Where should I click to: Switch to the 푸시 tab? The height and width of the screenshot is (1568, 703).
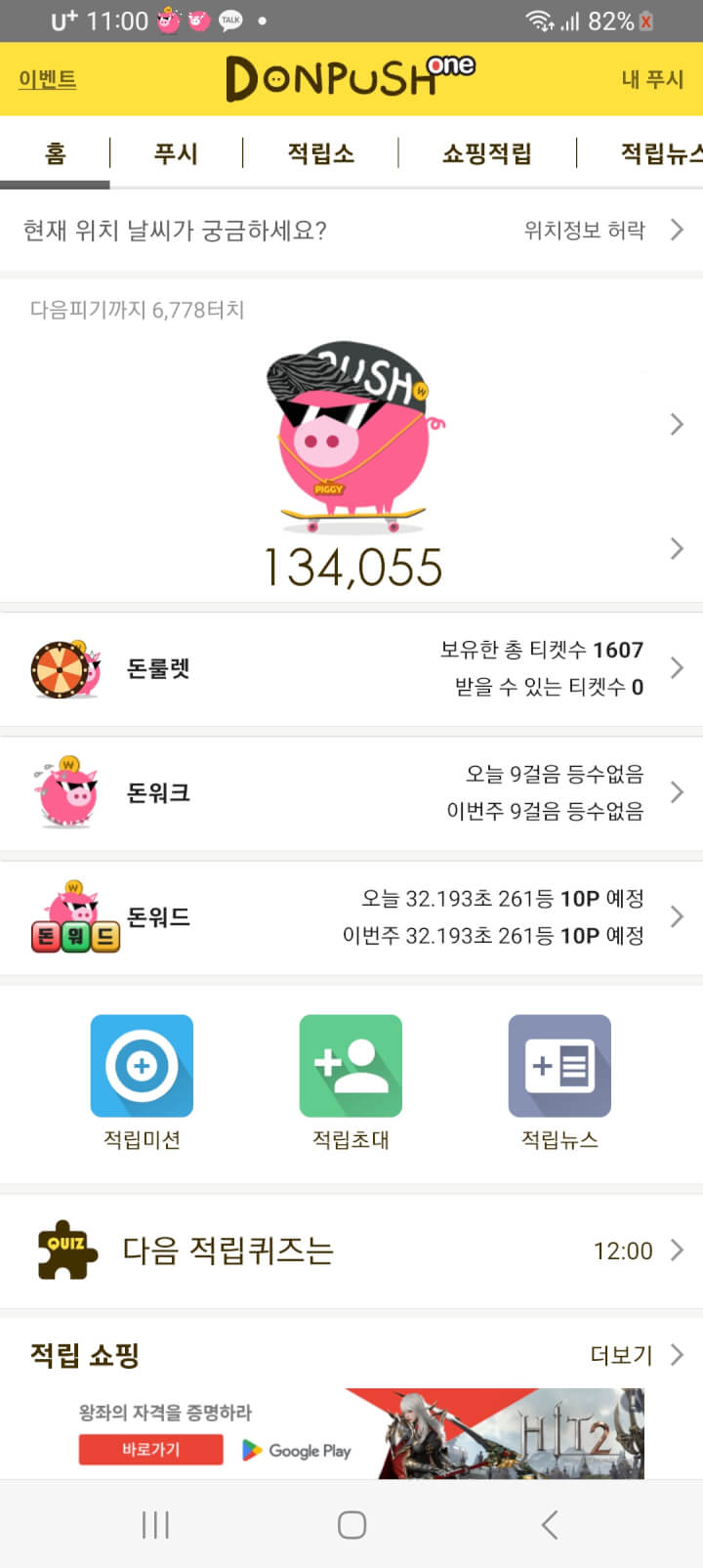click(x=176, y=153)
